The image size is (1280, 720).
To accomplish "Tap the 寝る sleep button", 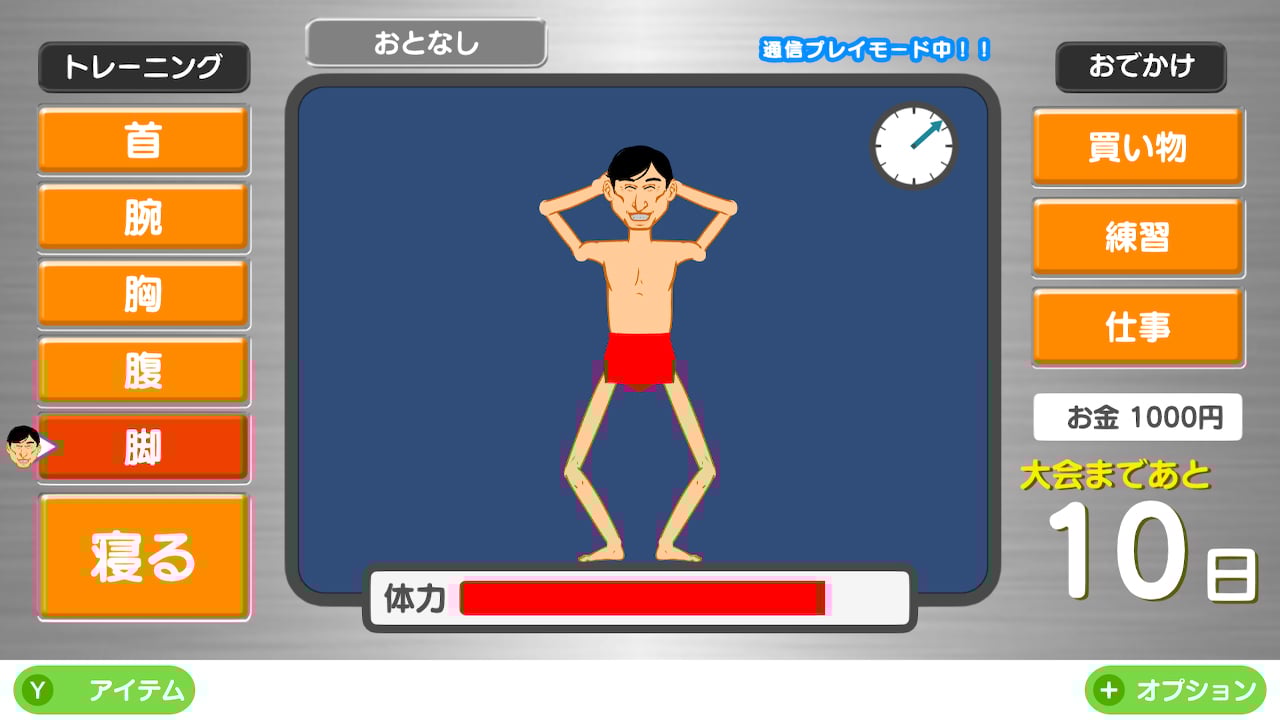I will pyautogui.click(x=143, y=556).
